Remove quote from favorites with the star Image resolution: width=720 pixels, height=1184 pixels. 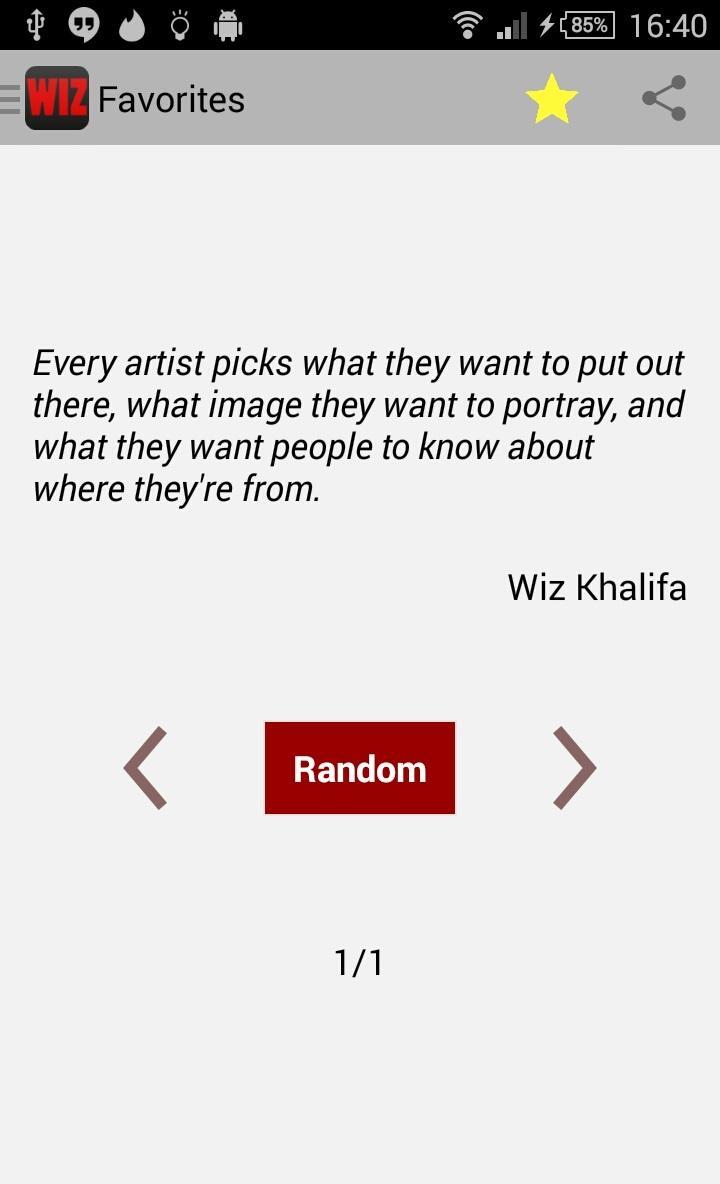551,99
